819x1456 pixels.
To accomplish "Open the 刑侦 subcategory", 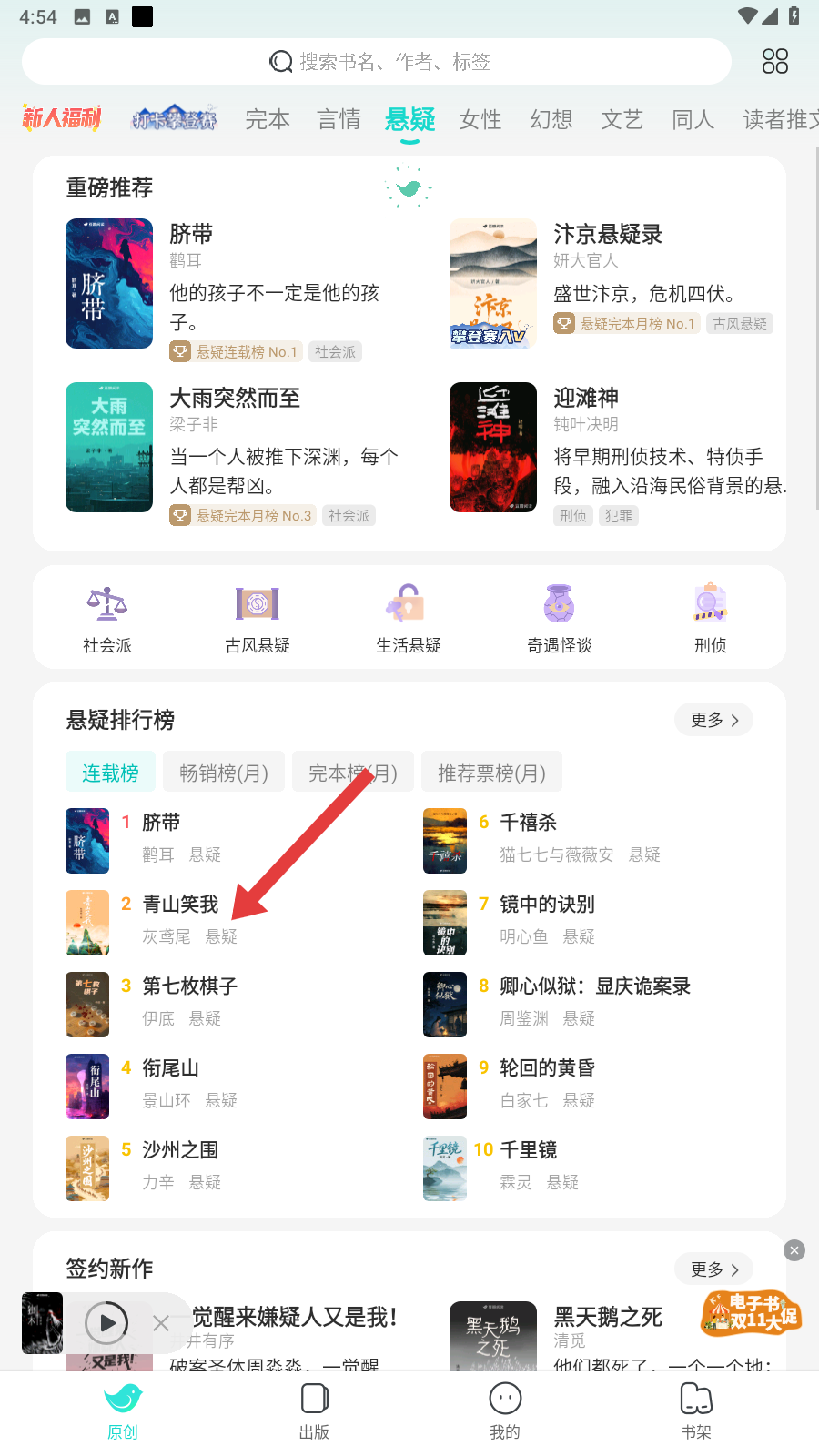I will 710,618.
